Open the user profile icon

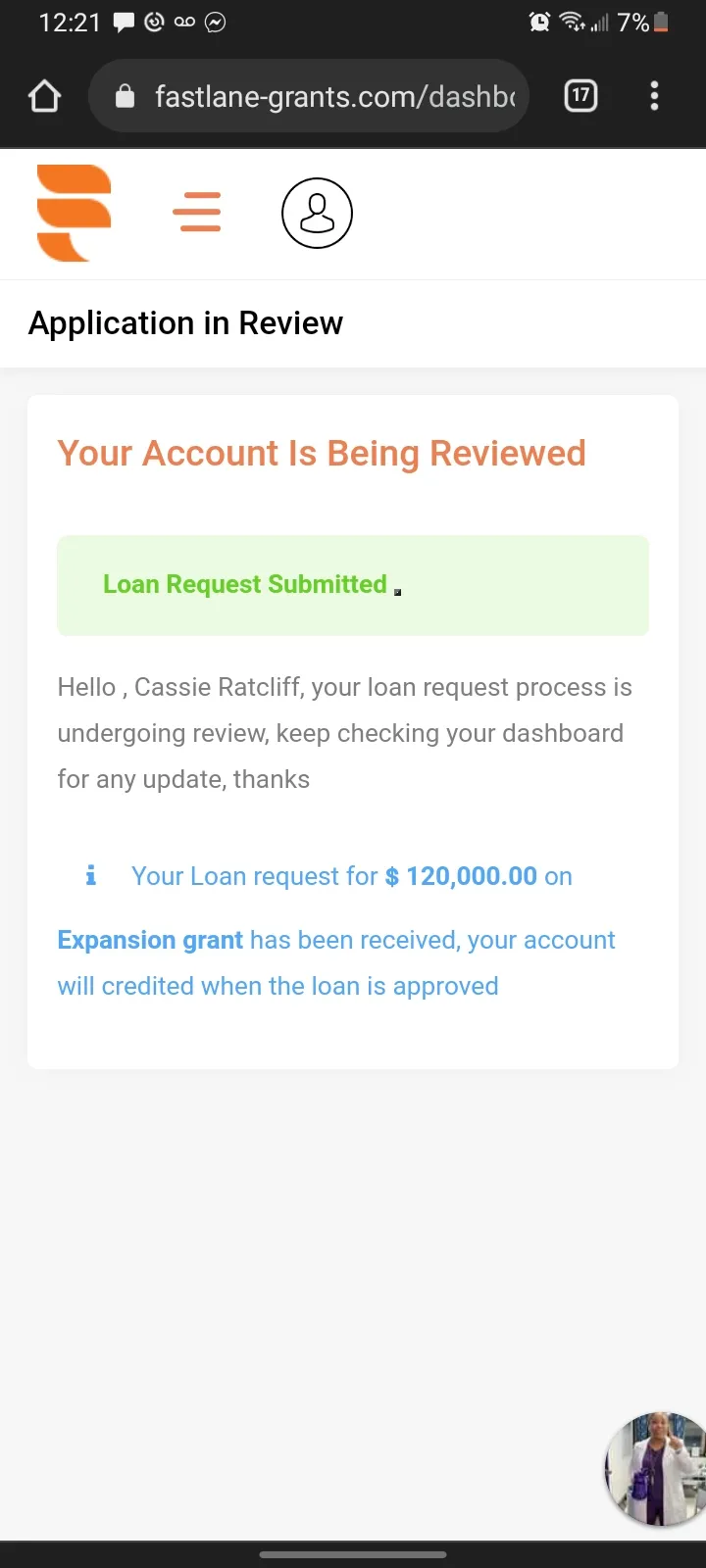(x=317, y=213)
